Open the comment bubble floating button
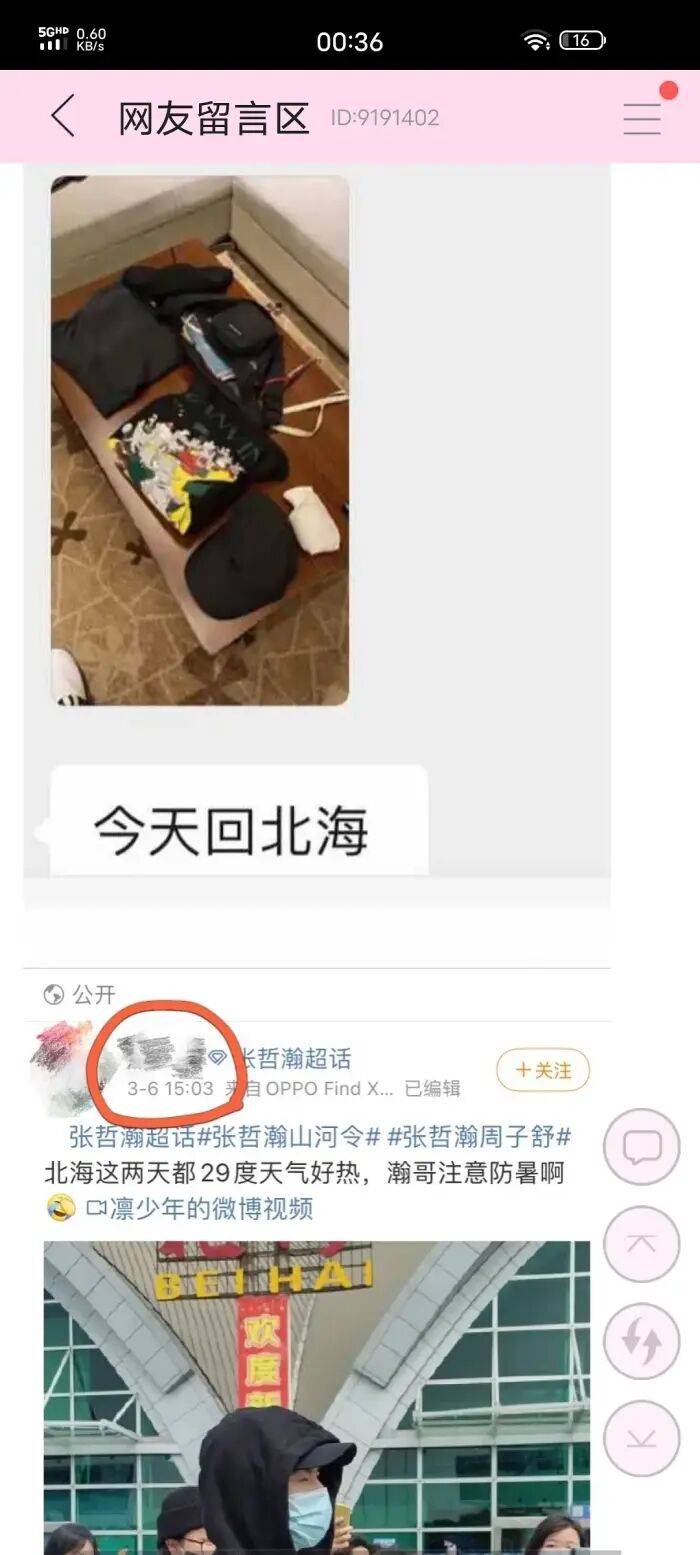Viewport: 700px width, 1555px height. coord(642,1147)
